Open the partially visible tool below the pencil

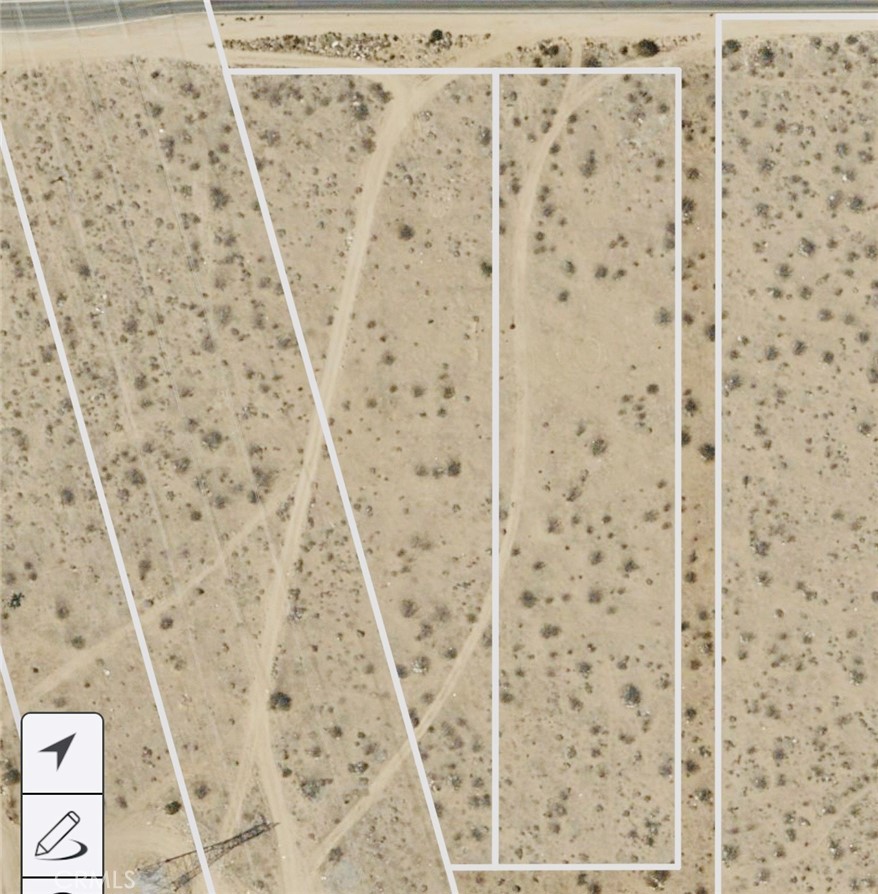60,888
